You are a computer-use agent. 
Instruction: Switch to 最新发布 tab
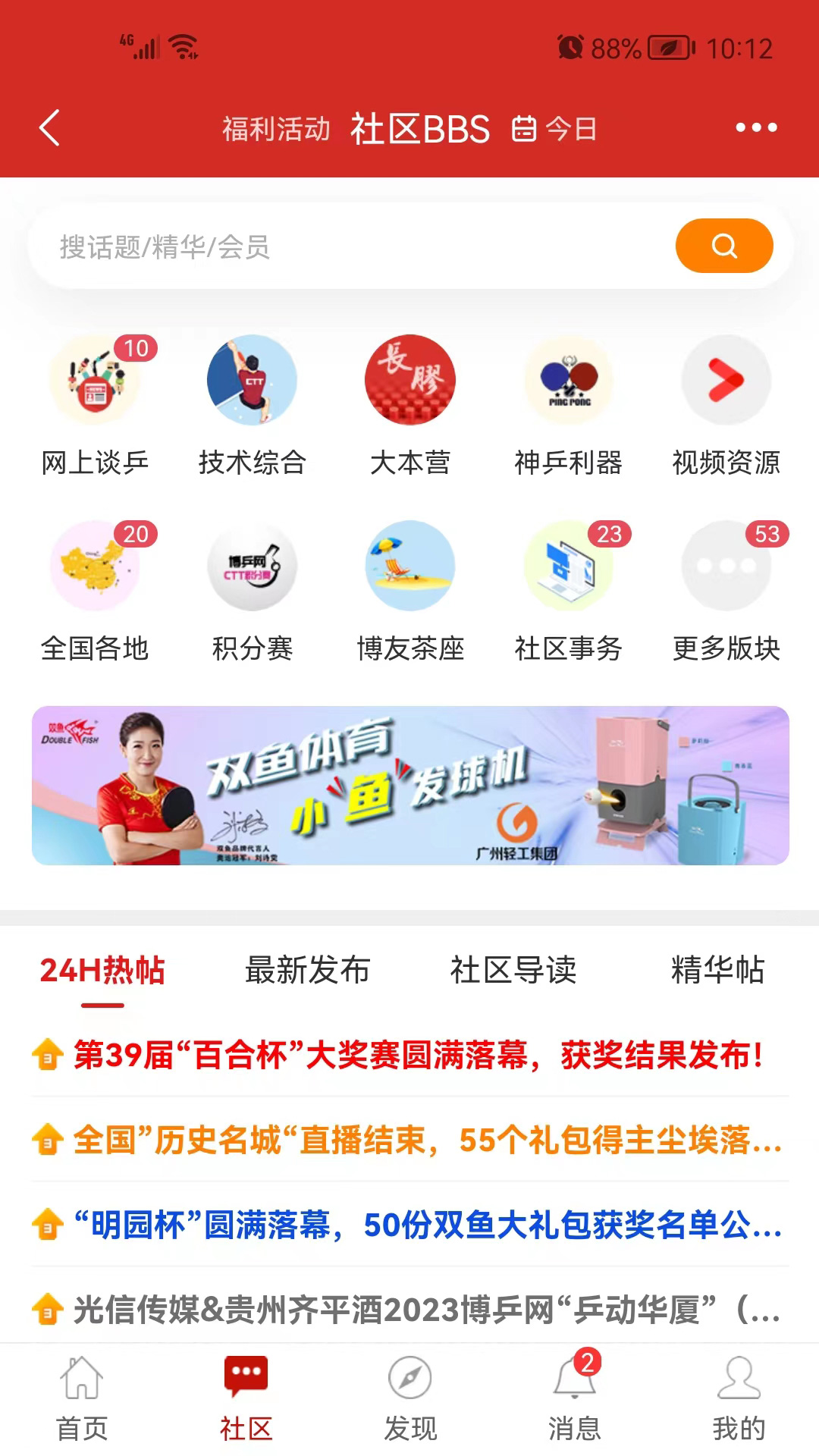coord(307,970)
